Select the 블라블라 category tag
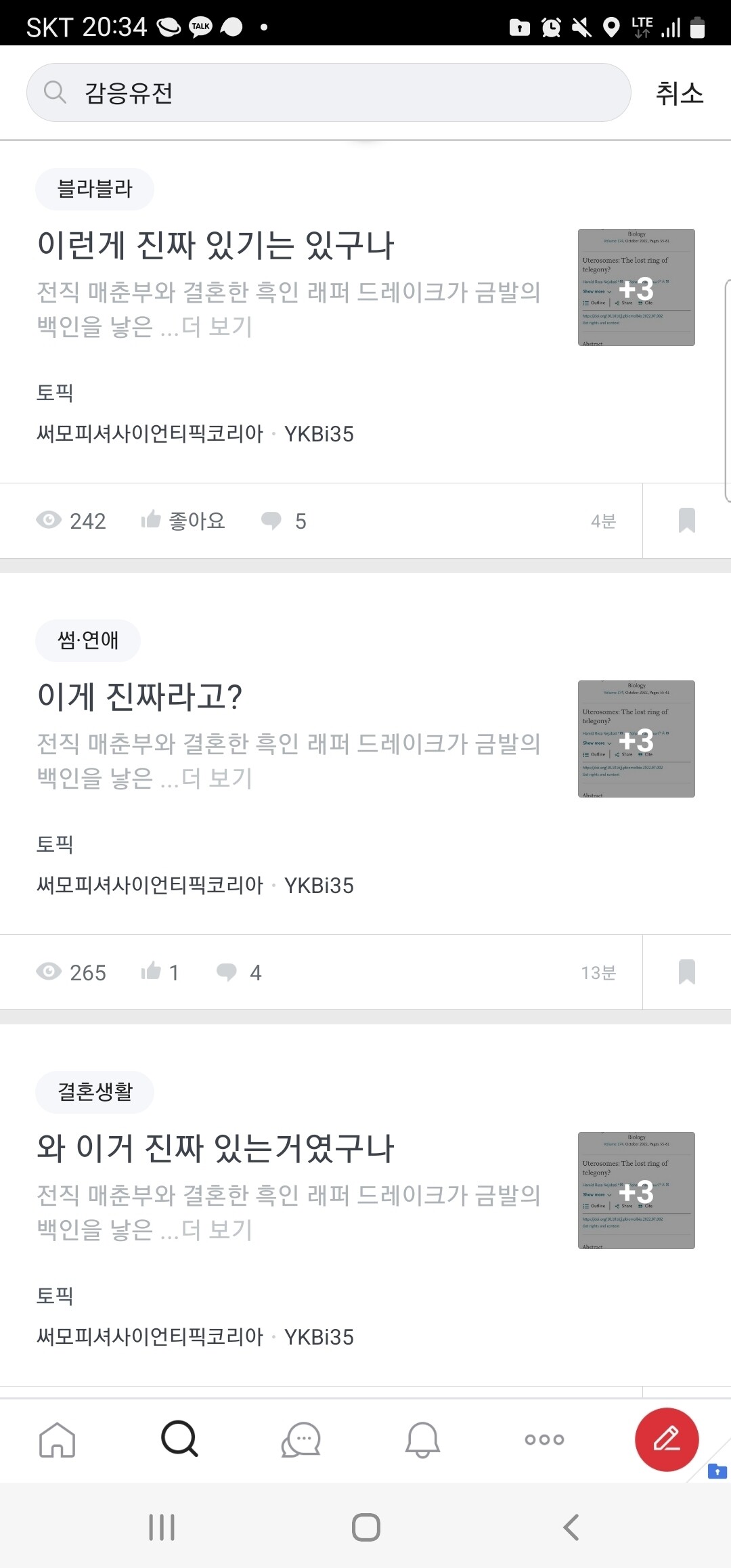This screenshot has height=1568, width=731. (x=94, y=189)
